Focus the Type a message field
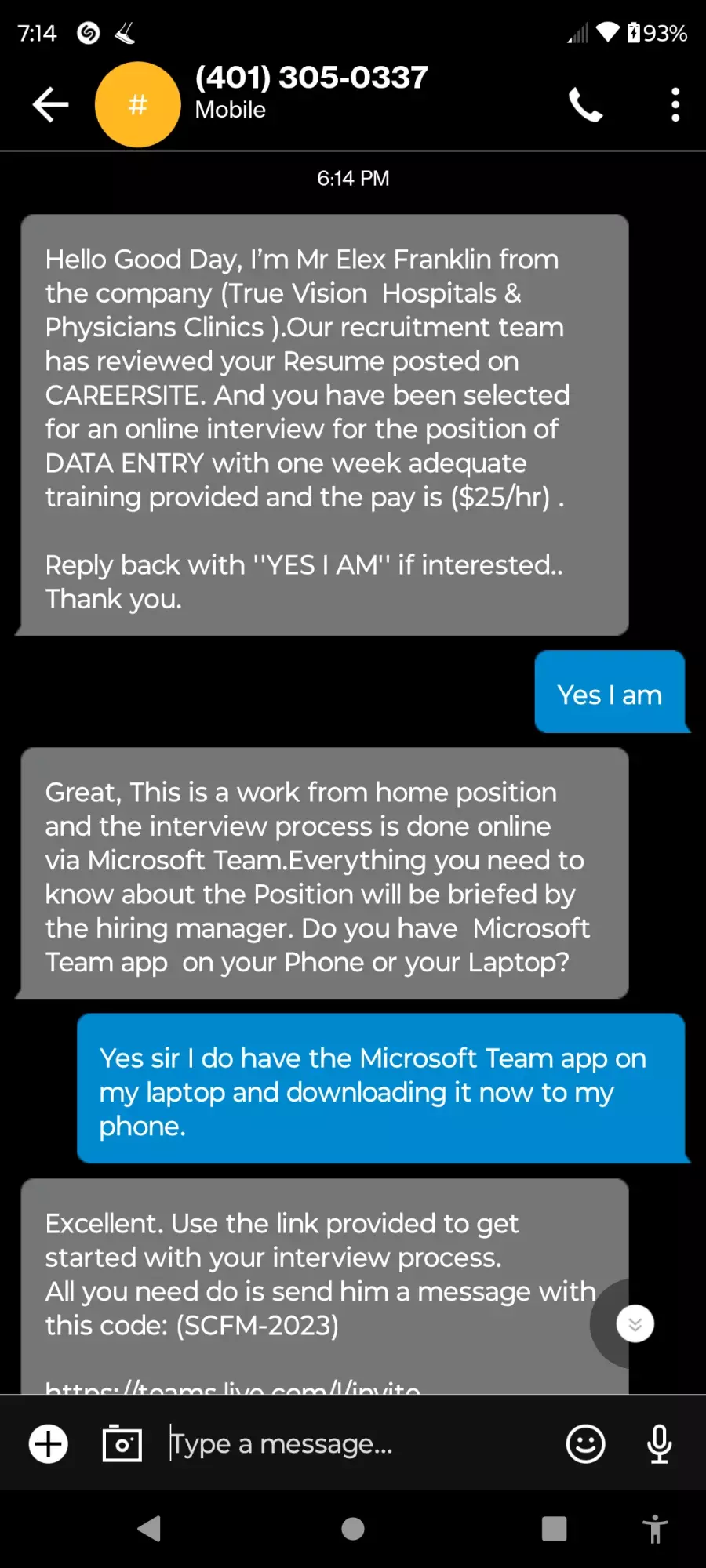Viewport: 706px width, 1568px height. coord(357,1443)
